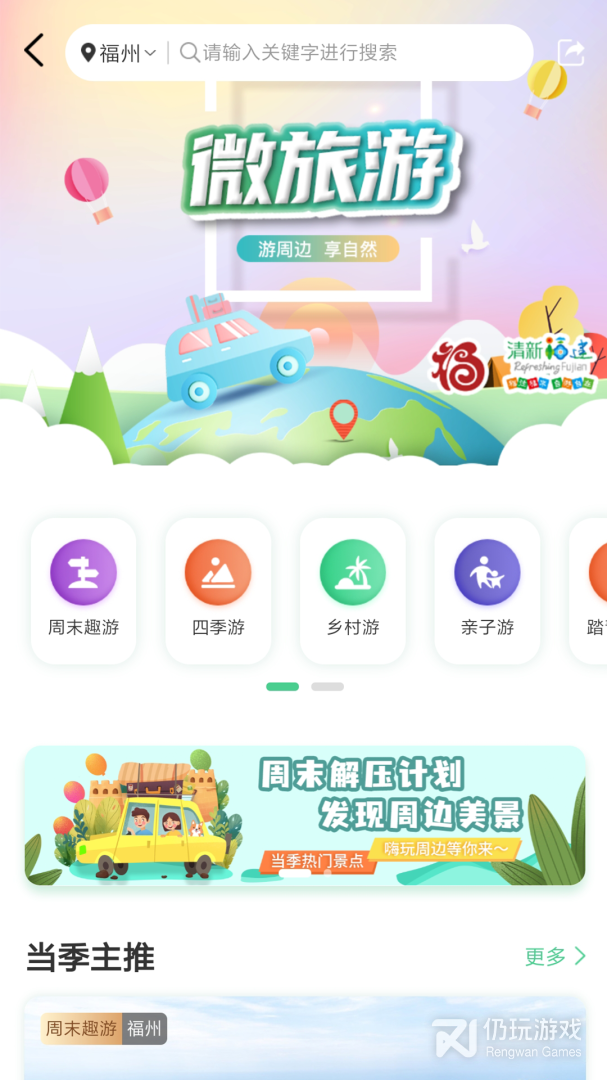Open the 周末解压计划 banner
The height and width of the screenshot is (1080, 607).
[x=305, y=816]
